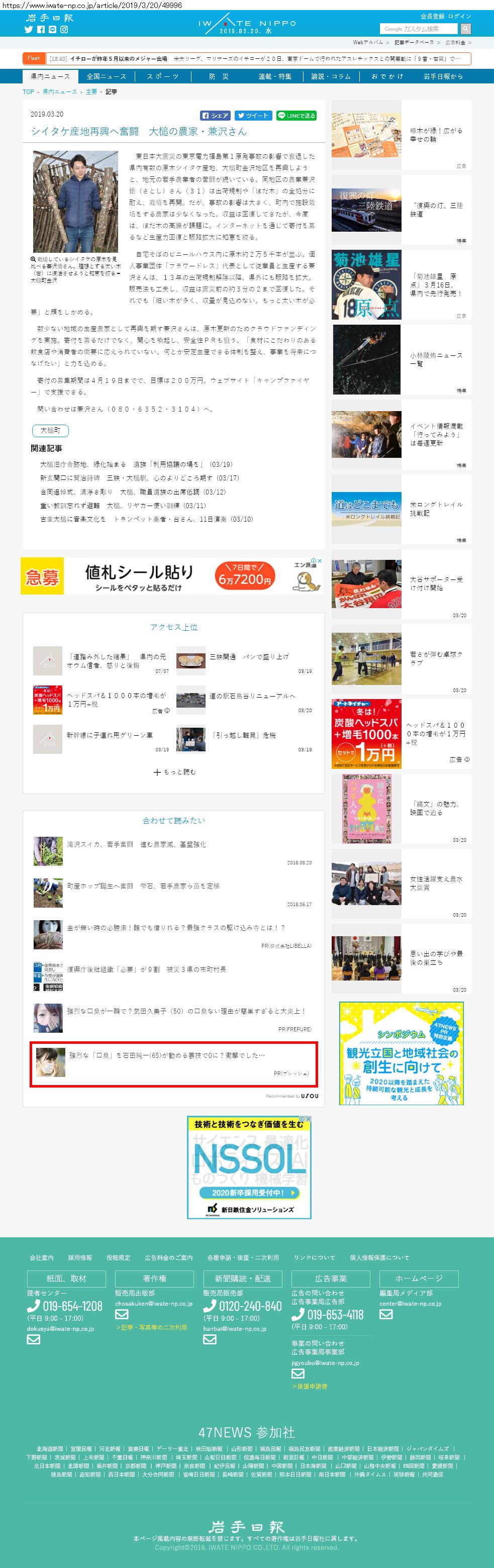Open the 防災 section

pyautogui.click(x=219, y=77)
